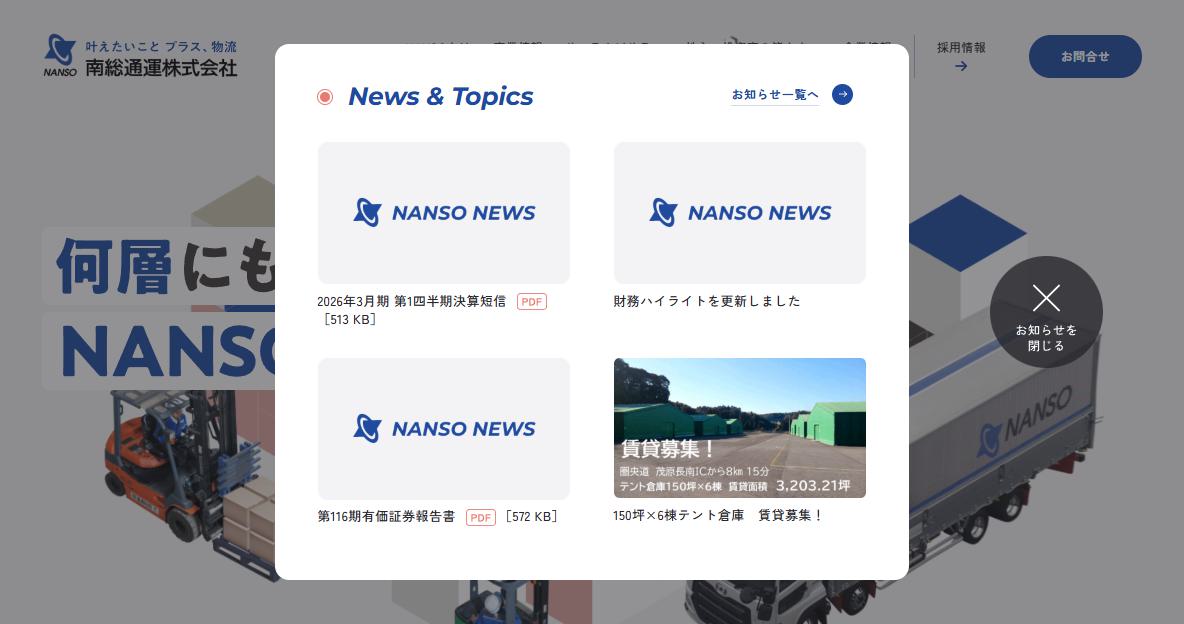Open the 採用情報 recruitment link
The height and width of the screenshot is (624, 1184).
point(961,56)
